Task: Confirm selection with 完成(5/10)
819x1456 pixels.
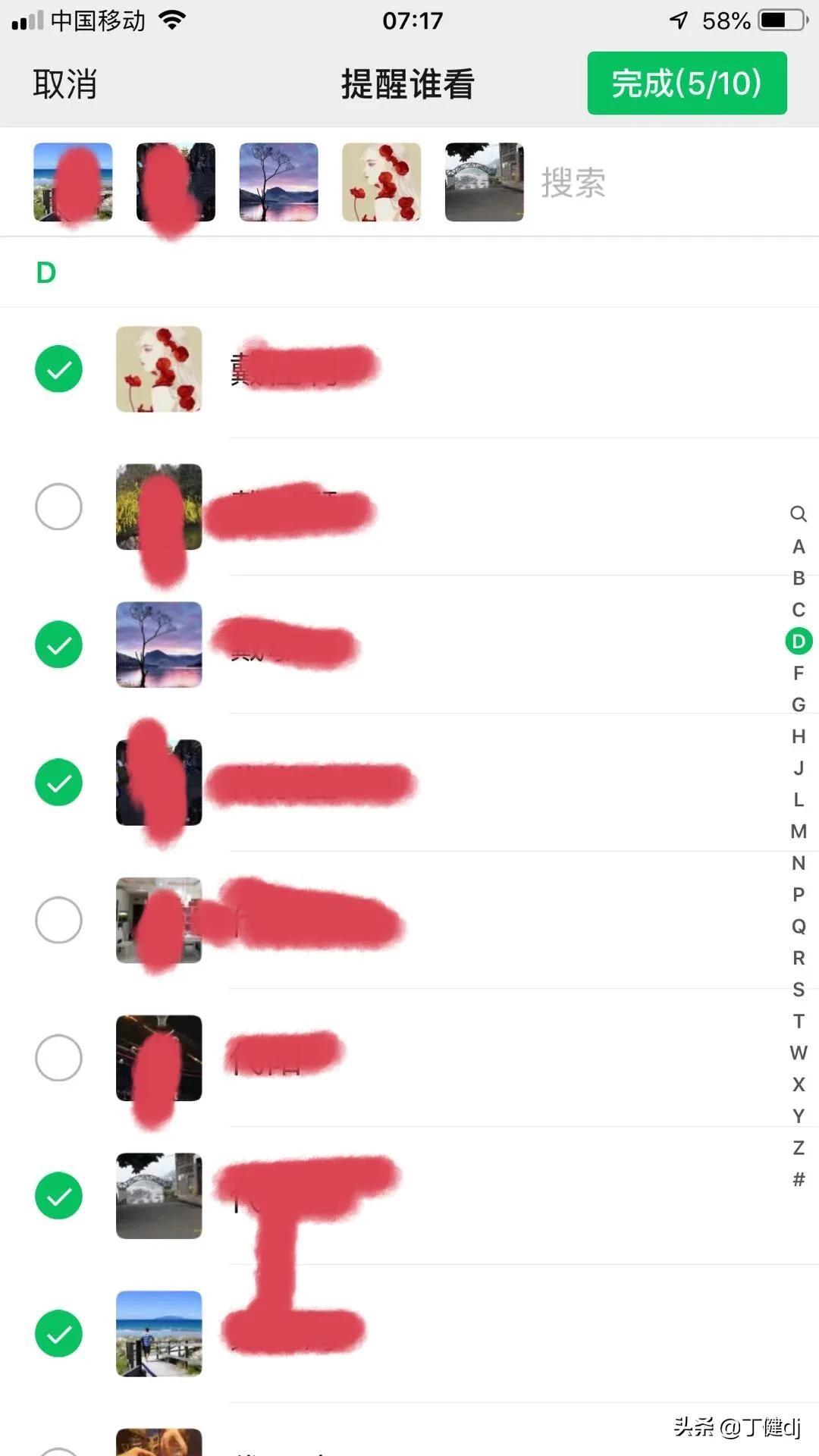Action: (x=686, y=83)
